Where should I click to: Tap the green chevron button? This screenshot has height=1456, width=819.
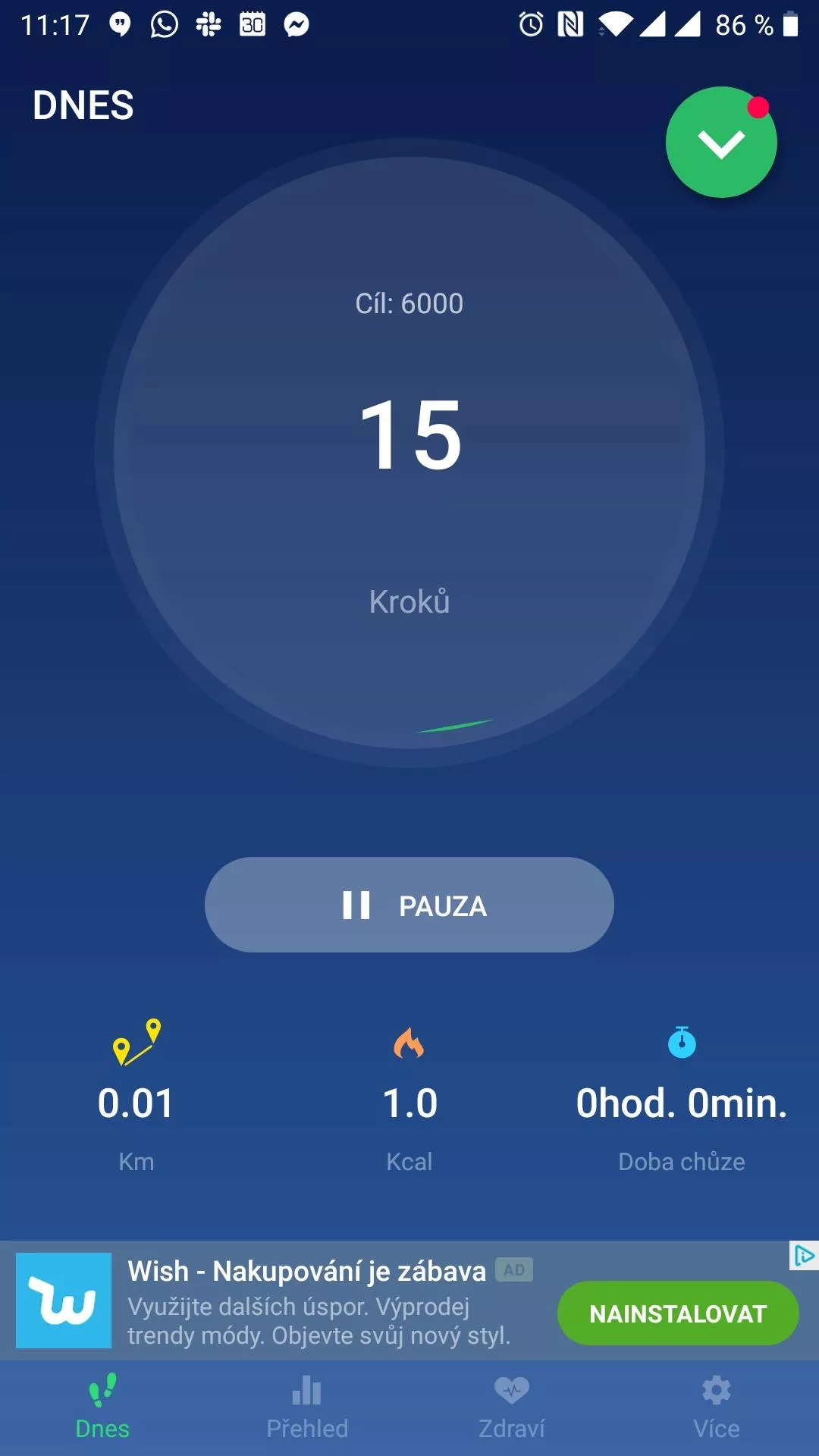(x=721, y=143)
